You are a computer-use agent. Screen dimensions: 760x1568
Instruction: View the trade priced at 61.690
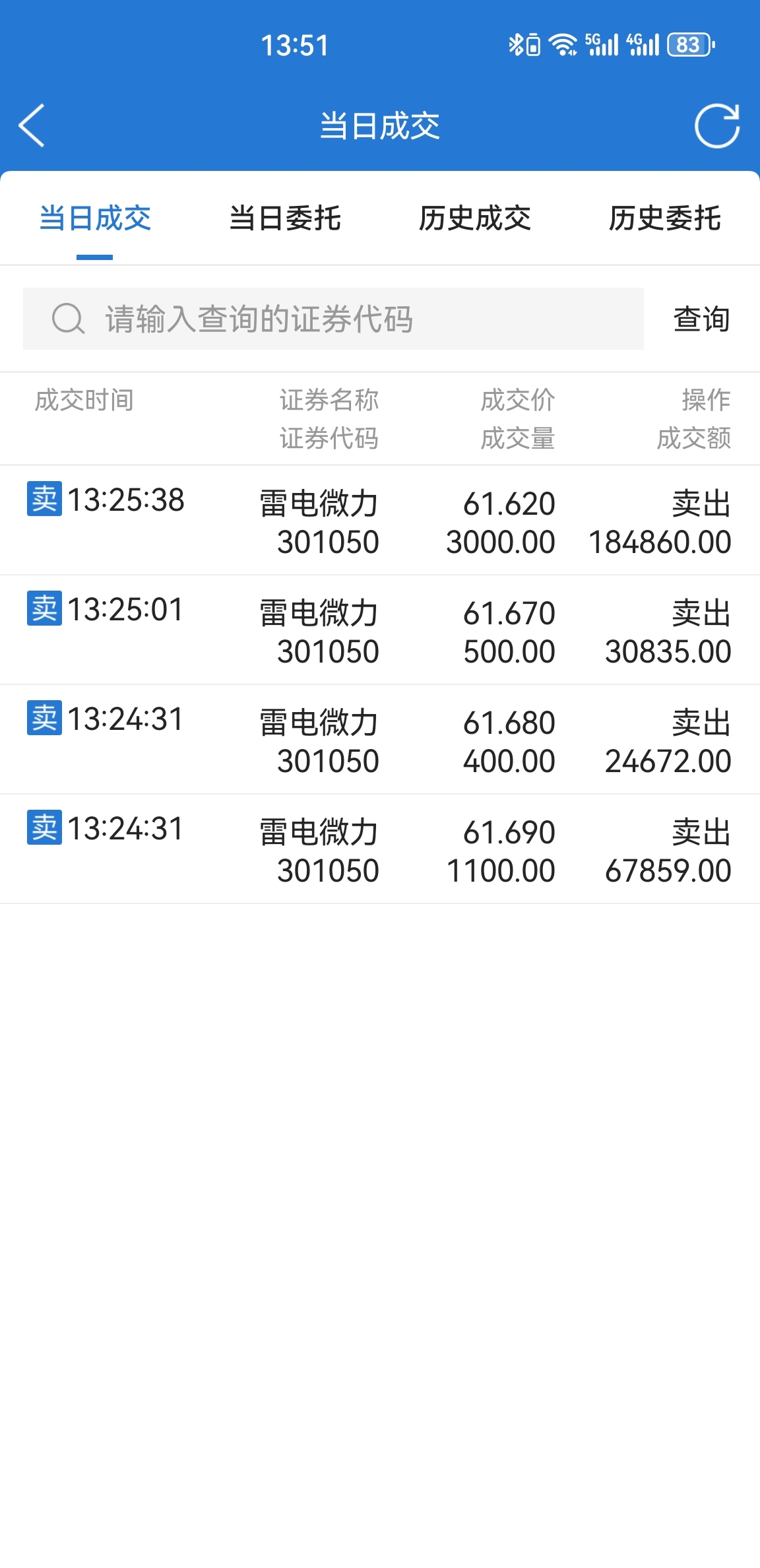coord(380,849)
